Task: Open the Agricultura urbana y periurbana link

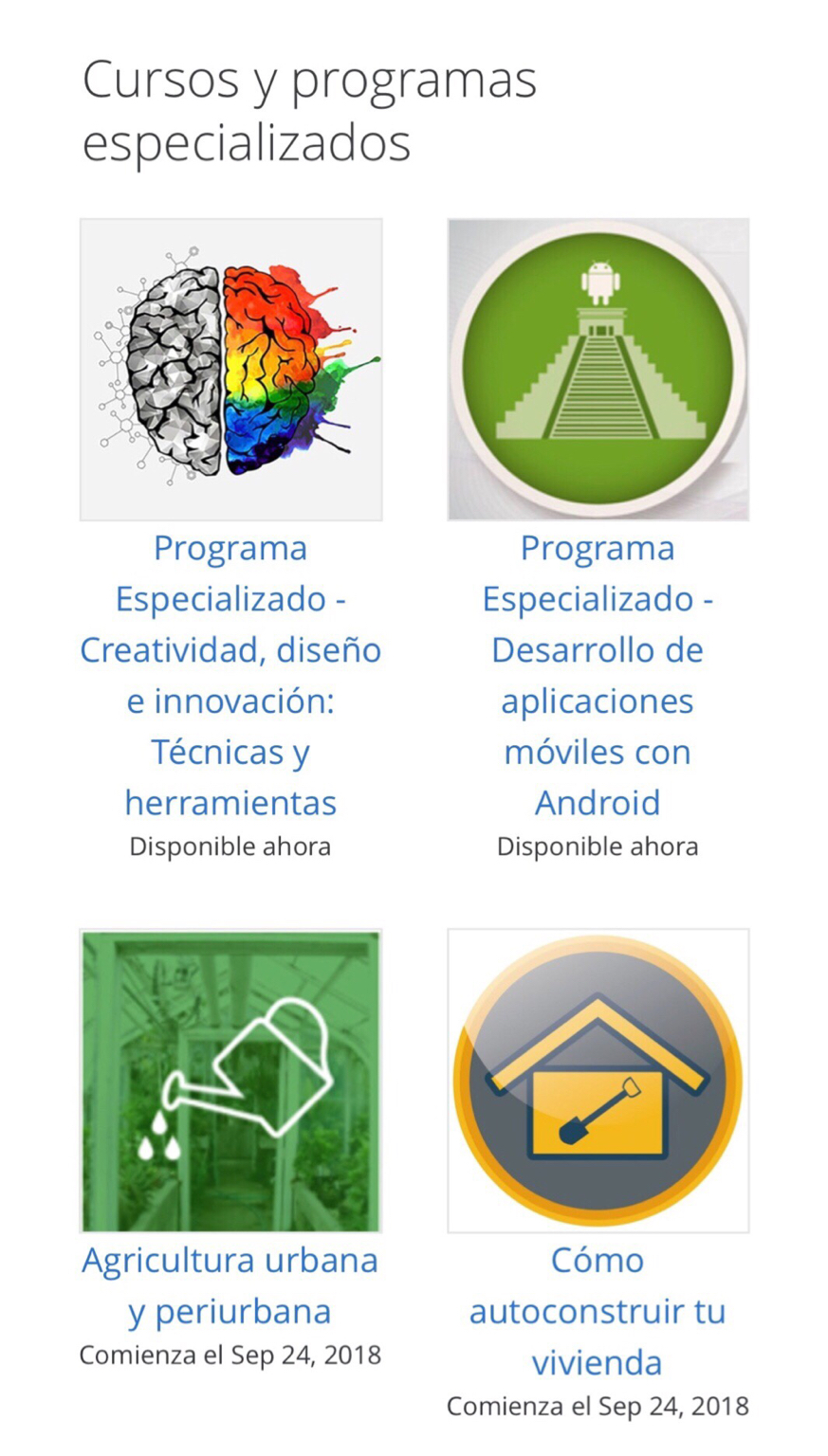Action: pos(230,1285)
